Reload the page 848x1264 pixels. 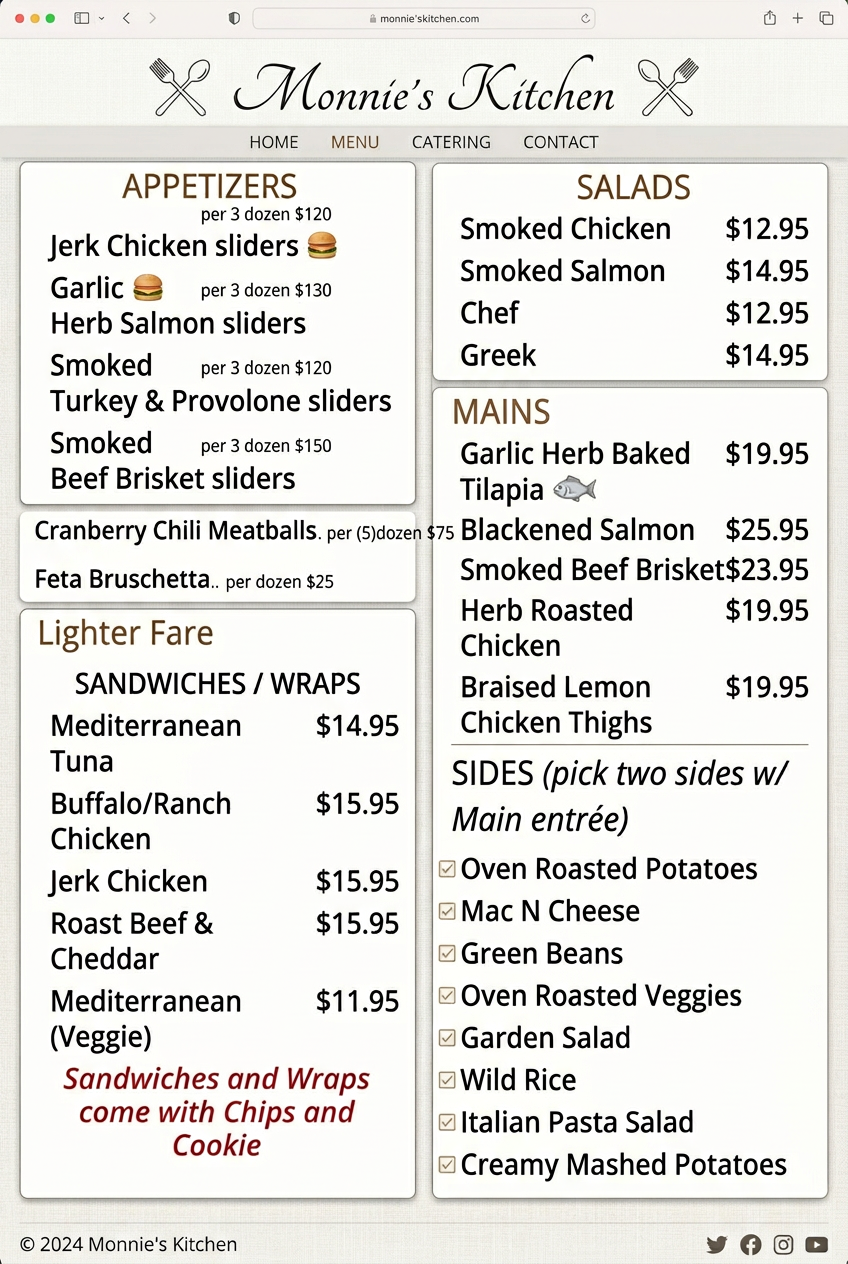click(585, 18)
